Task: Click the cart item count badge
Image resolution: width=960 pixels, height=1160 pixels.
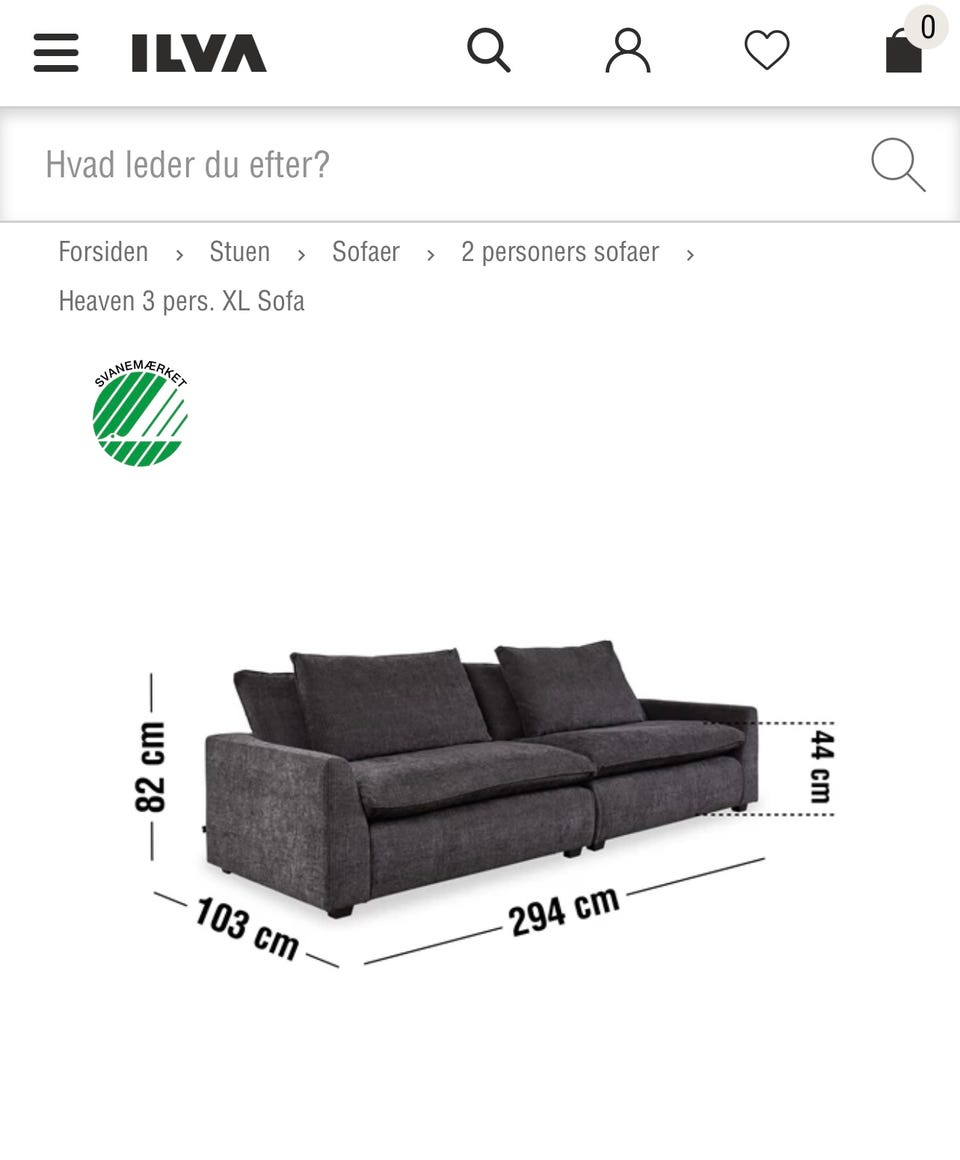Action: [926, 27]
